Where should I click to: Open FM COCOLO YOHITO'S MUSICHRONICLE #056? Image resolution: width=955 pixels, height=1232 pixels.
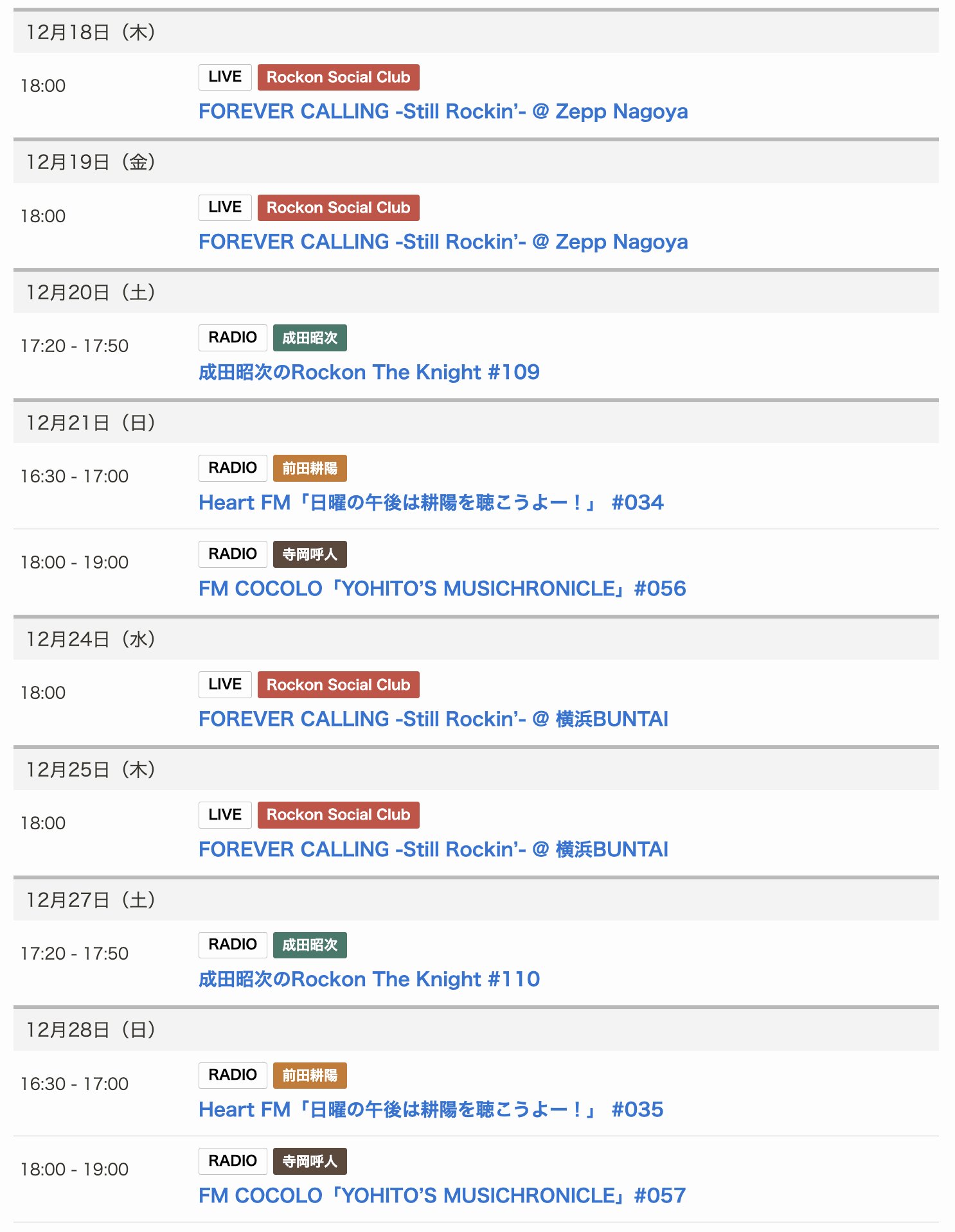click(442, 588)
